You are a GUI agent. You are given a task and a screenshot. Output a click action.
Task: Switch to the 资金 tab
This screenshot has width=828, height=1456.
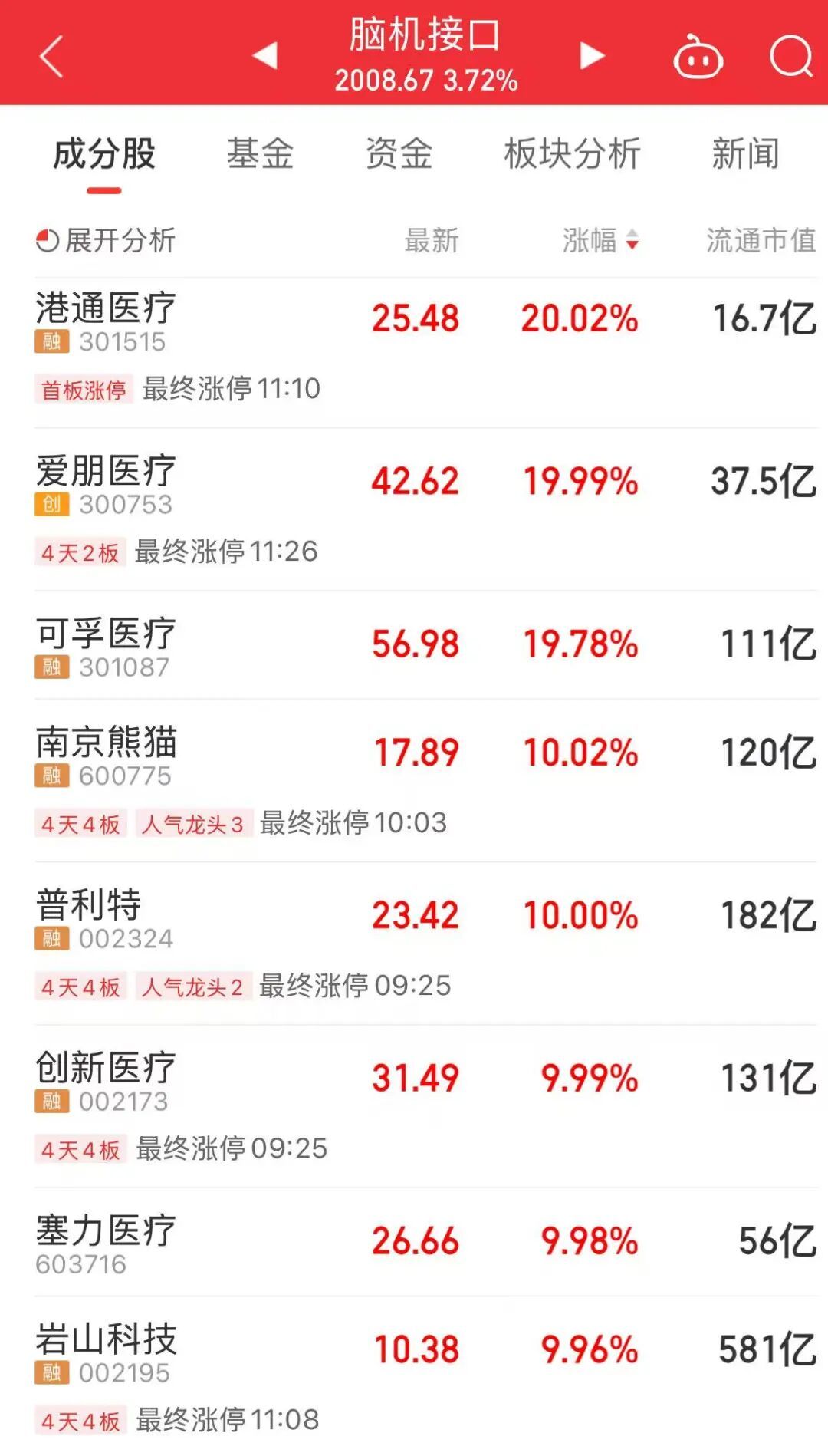399,154
